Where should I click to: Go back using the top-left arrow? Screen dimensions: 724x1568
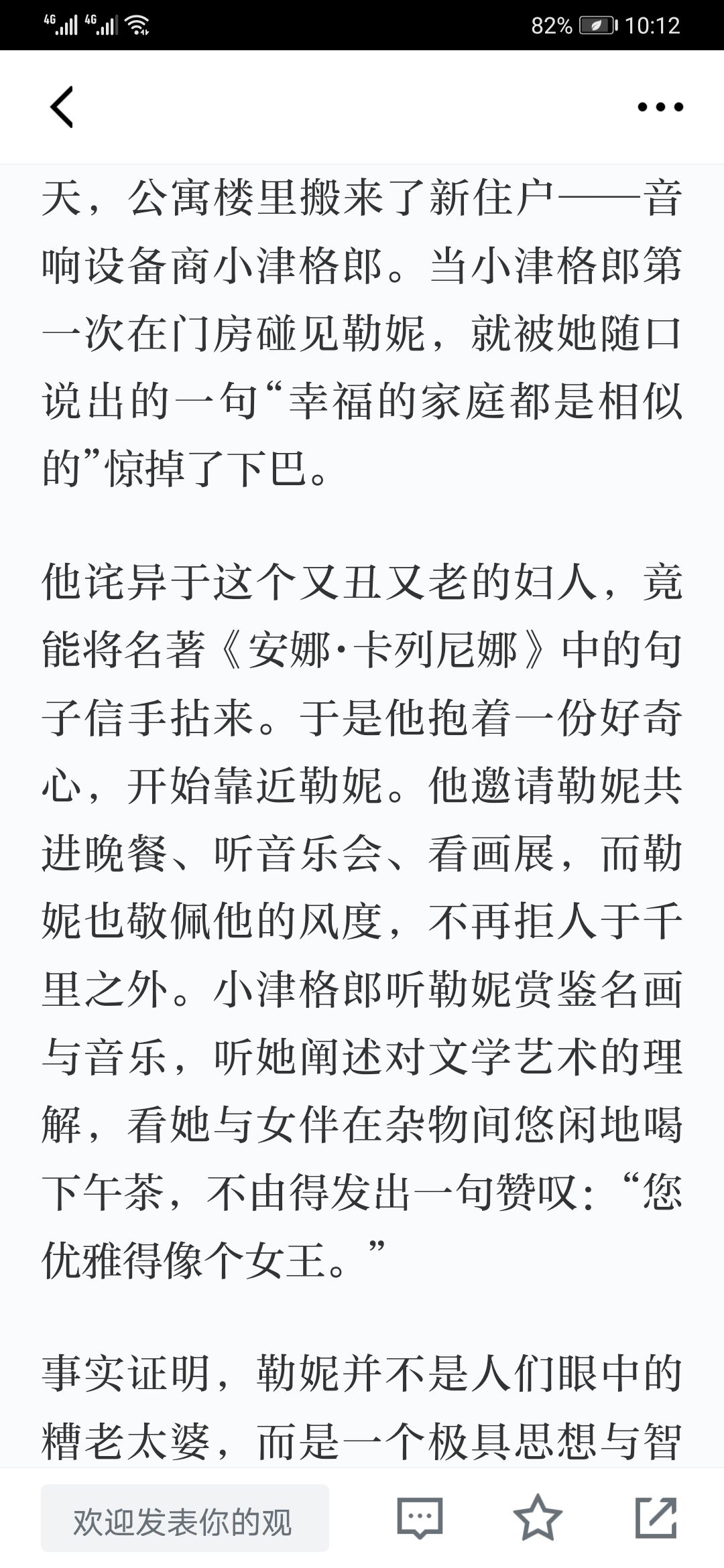point(62,107)
